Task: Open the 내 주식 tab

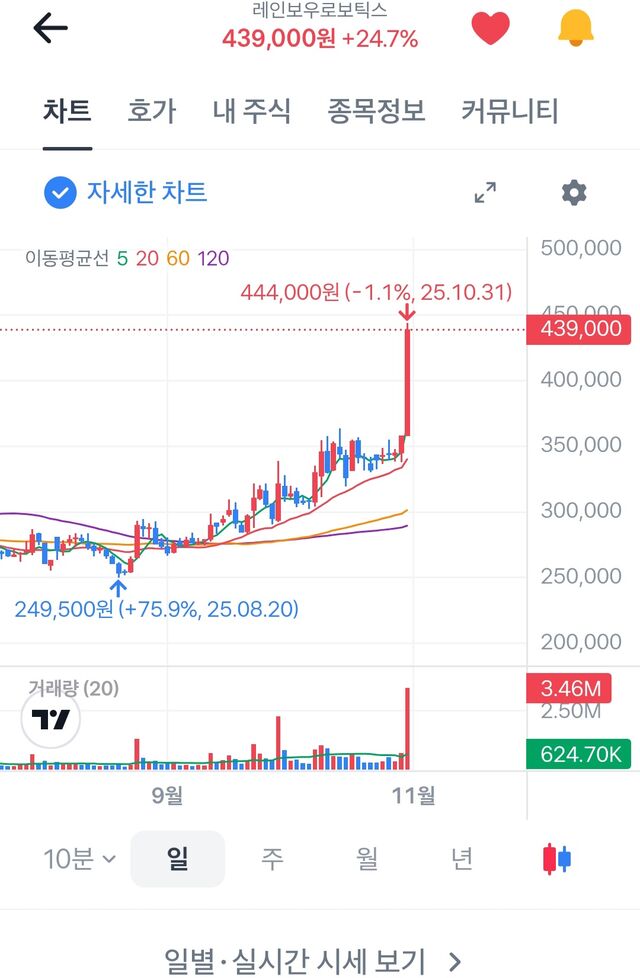Action: 252,111
